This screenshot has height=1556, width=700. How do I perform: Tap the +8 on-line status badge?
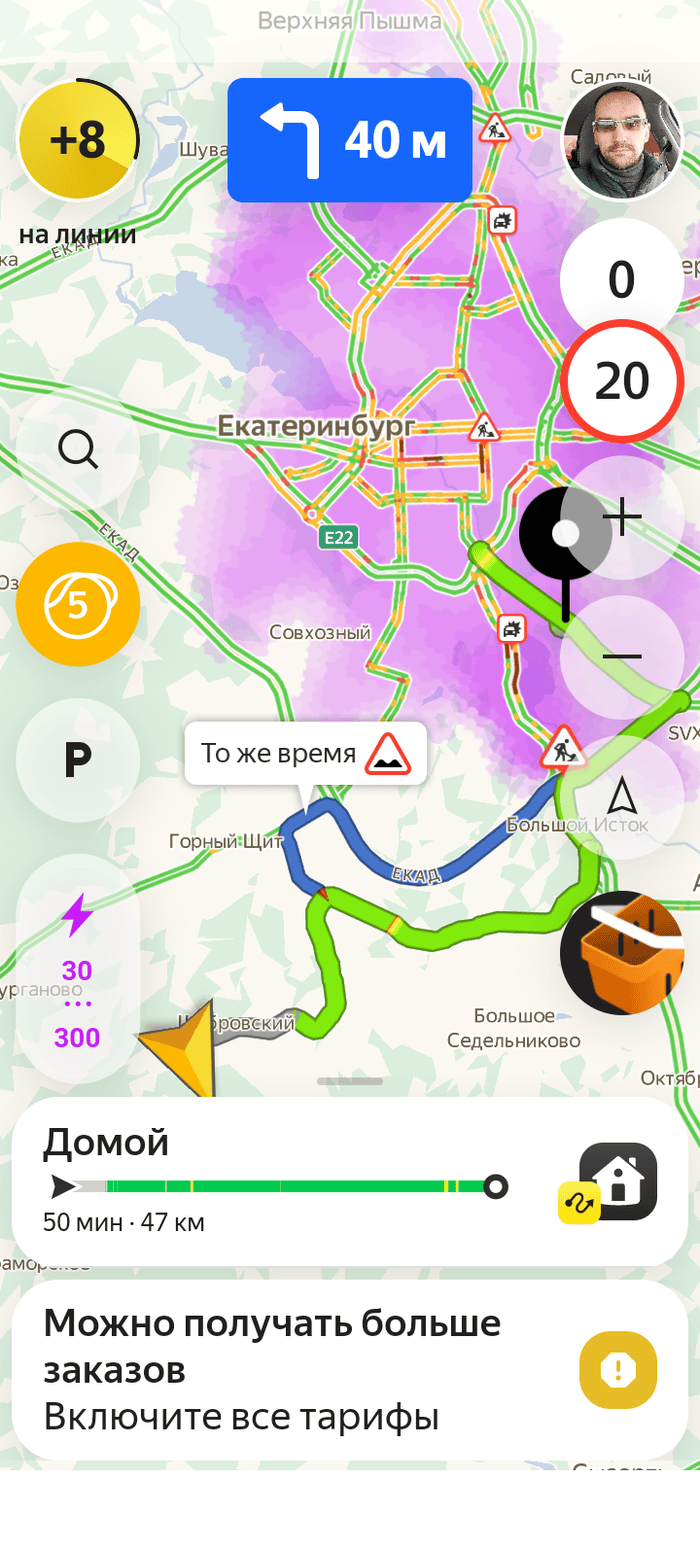click(x=77, y=141)
